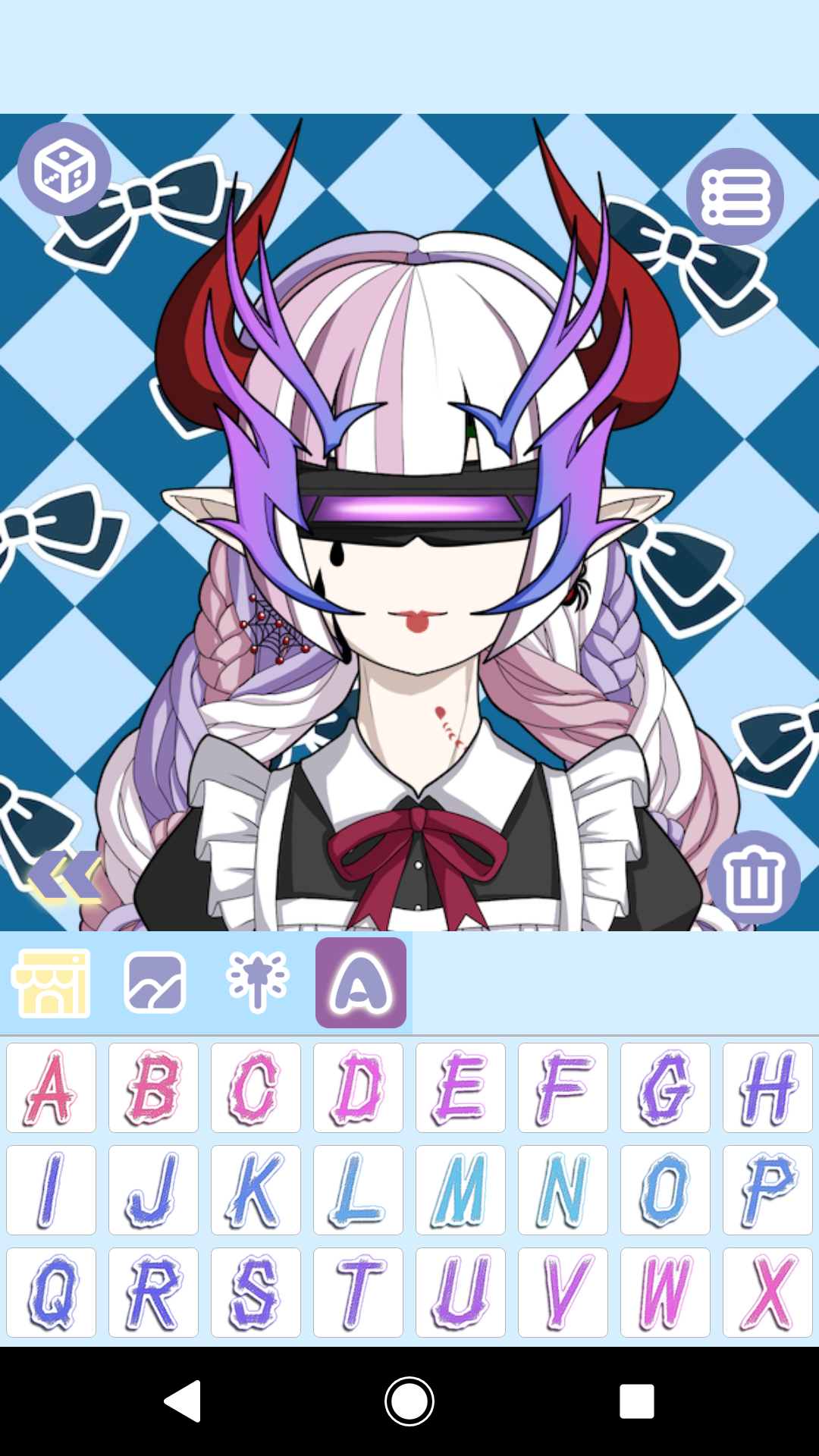Switch to the background image tab
The height and width of the screenshot is (1456, 819).
(155, 983)
